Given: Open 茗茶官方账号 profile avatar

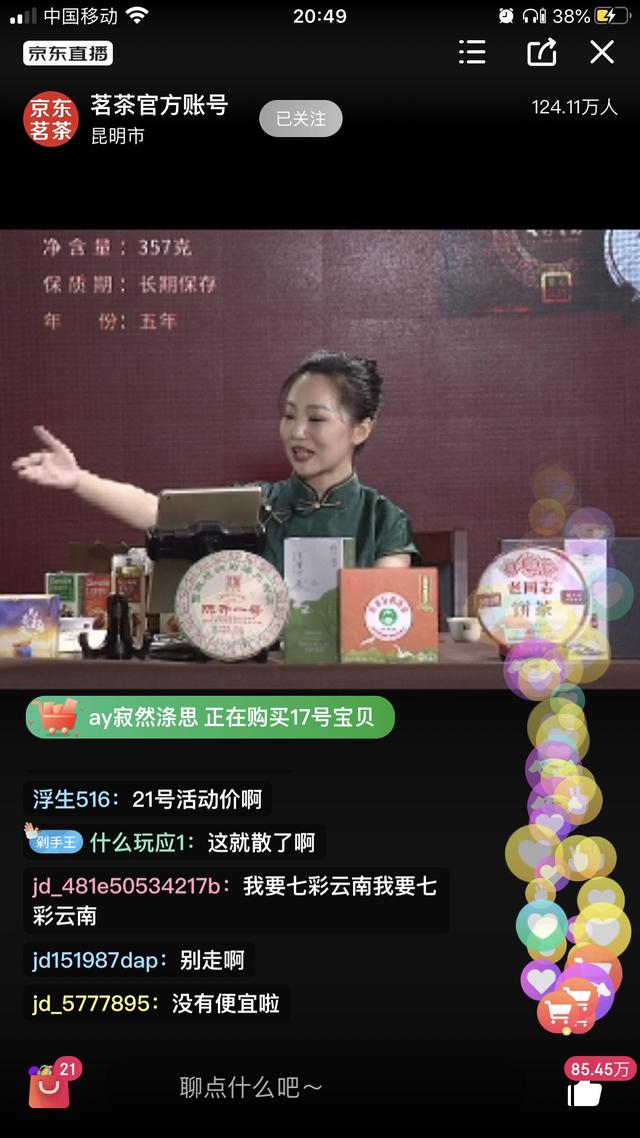Looking at the screenshot, I should pyautogui.click(x=50, y=119).
